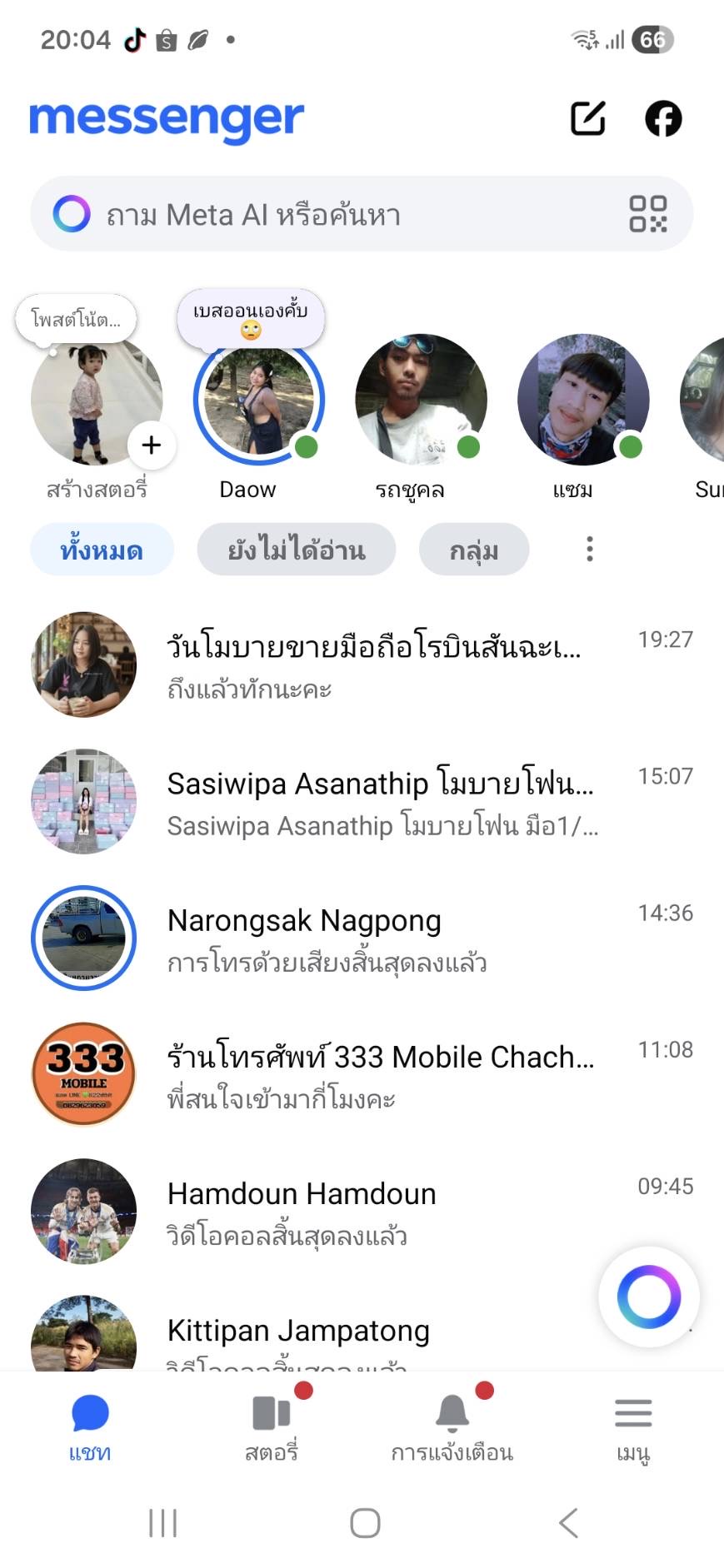The width and height of the screenshot is (724, 1568).
Task: Open the QR code scanner icon
Action: tap(647, 214)
